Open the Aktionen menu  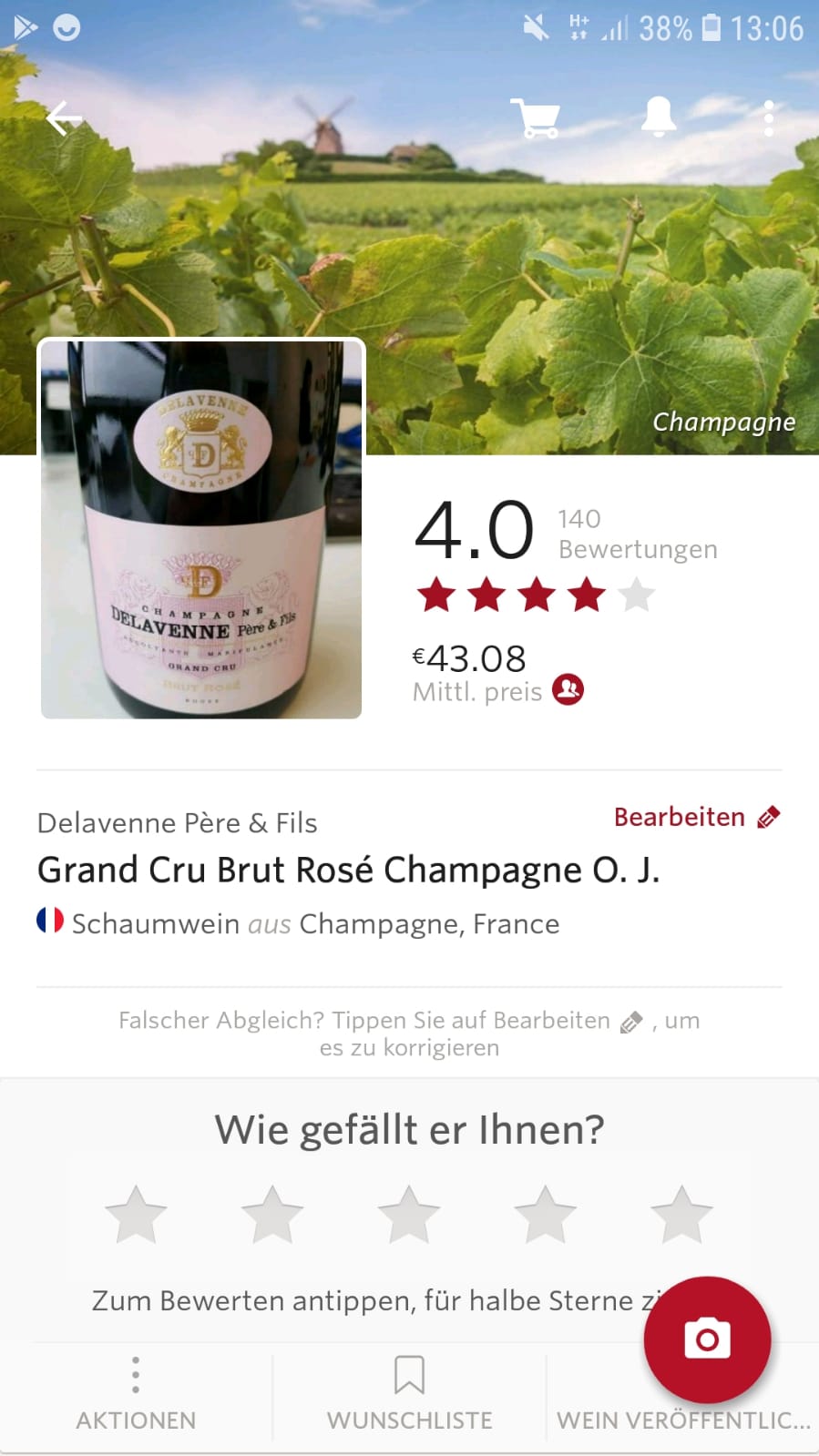pyautogui.click(x=136, y=1393)
